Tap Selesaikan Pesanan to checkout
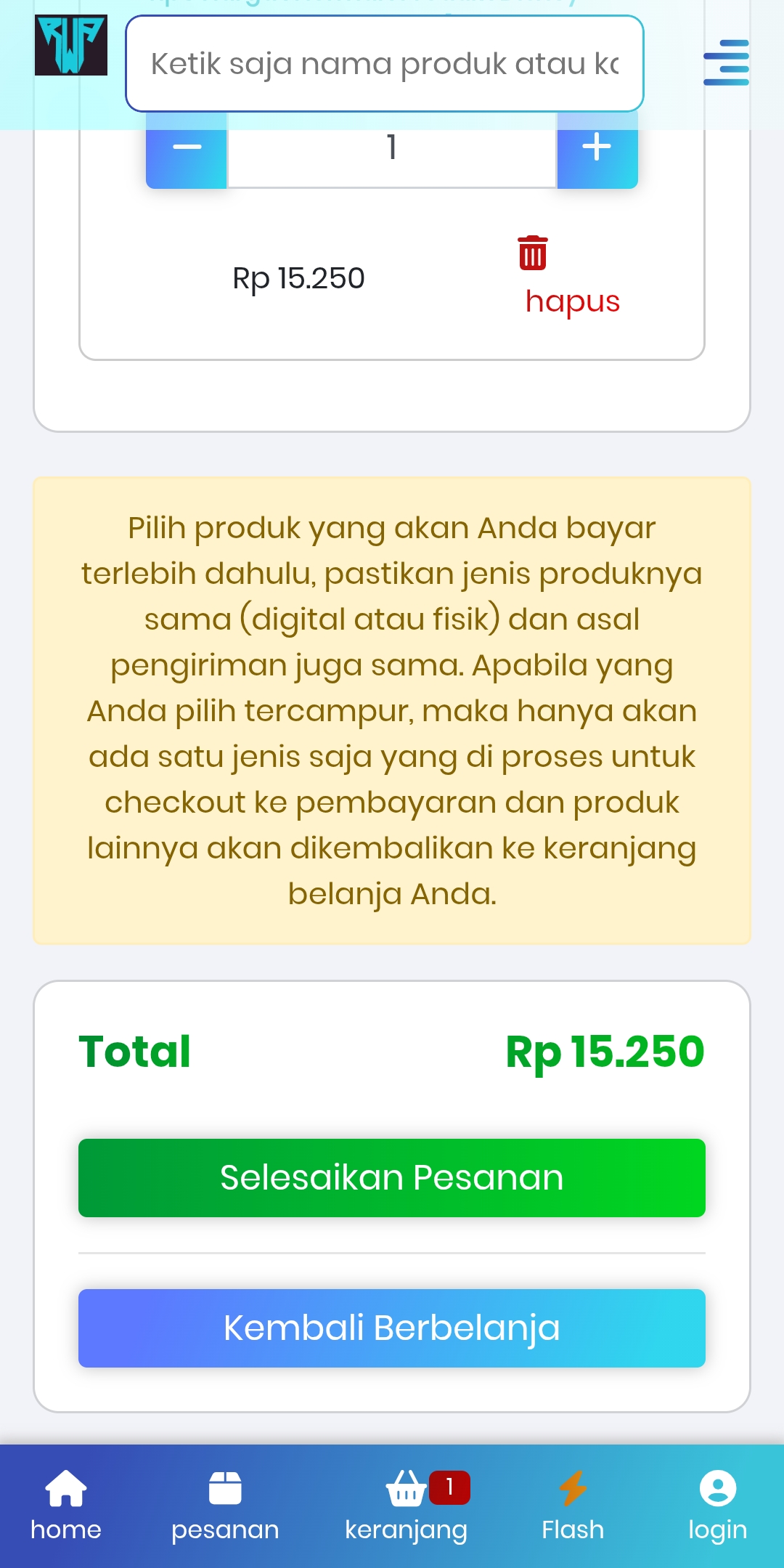The height and width of the screenshot is (1568, 784). coord(392,1177)
